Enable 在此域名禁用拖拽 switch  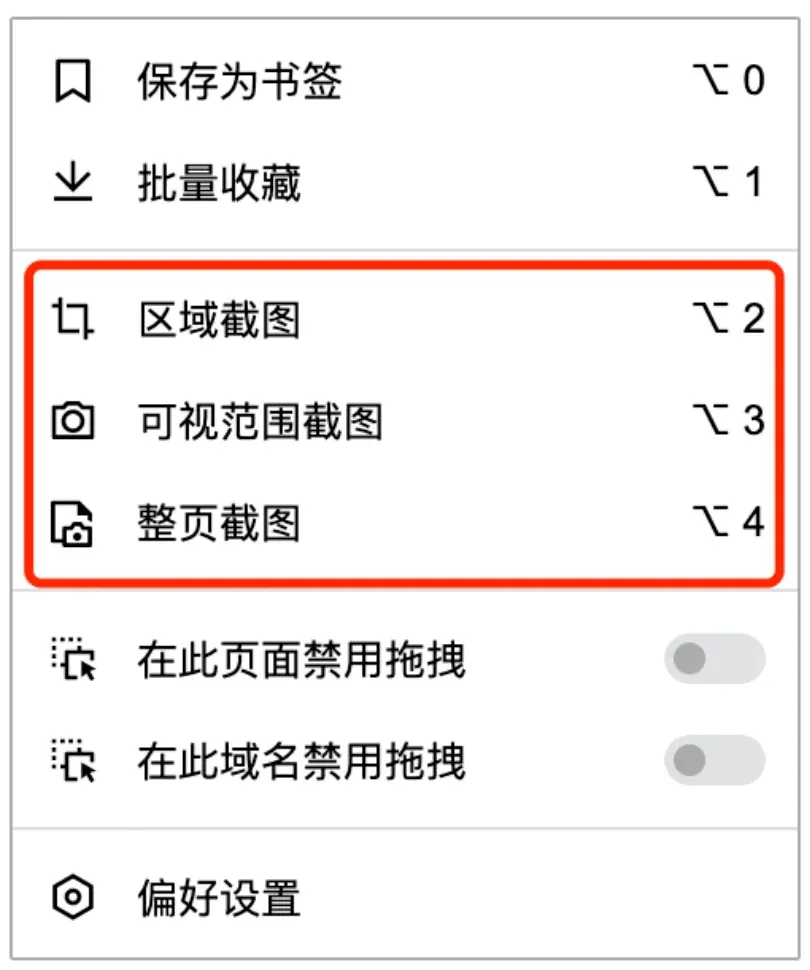714,762
